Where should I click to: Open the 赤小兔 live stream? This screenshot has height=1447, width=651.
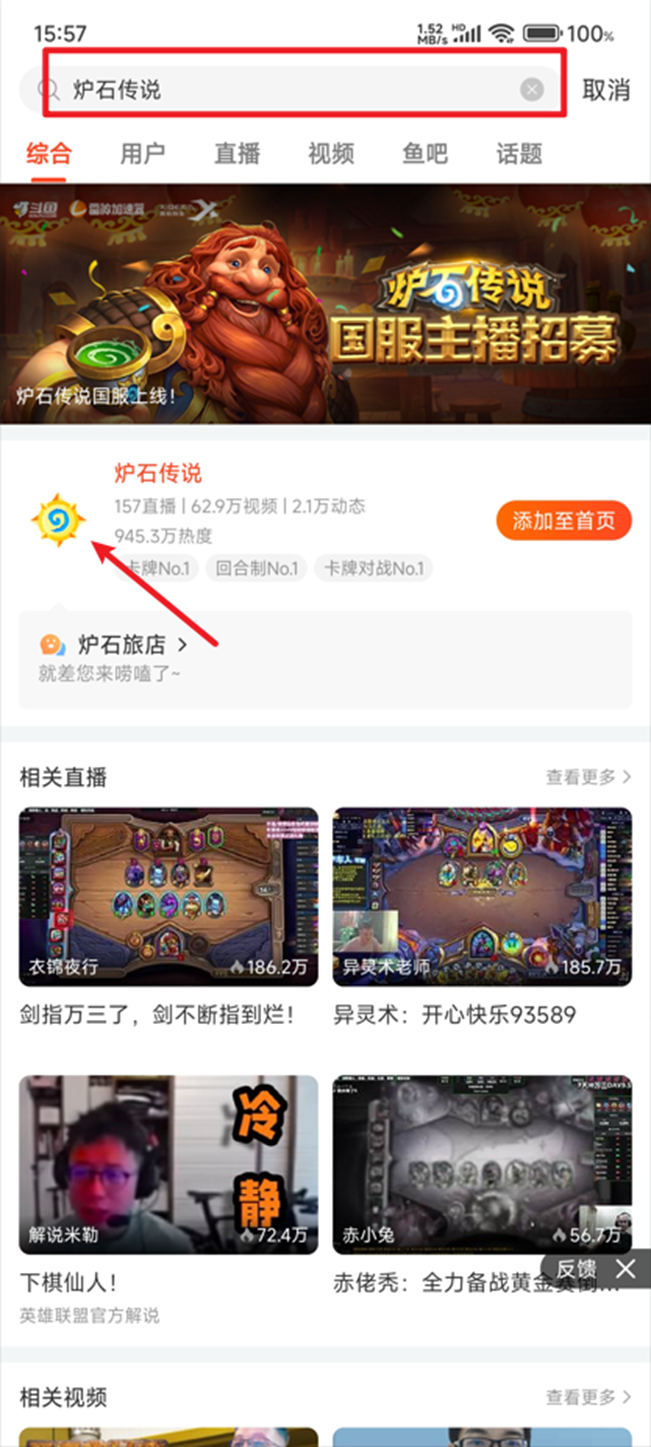[482, 1164]
